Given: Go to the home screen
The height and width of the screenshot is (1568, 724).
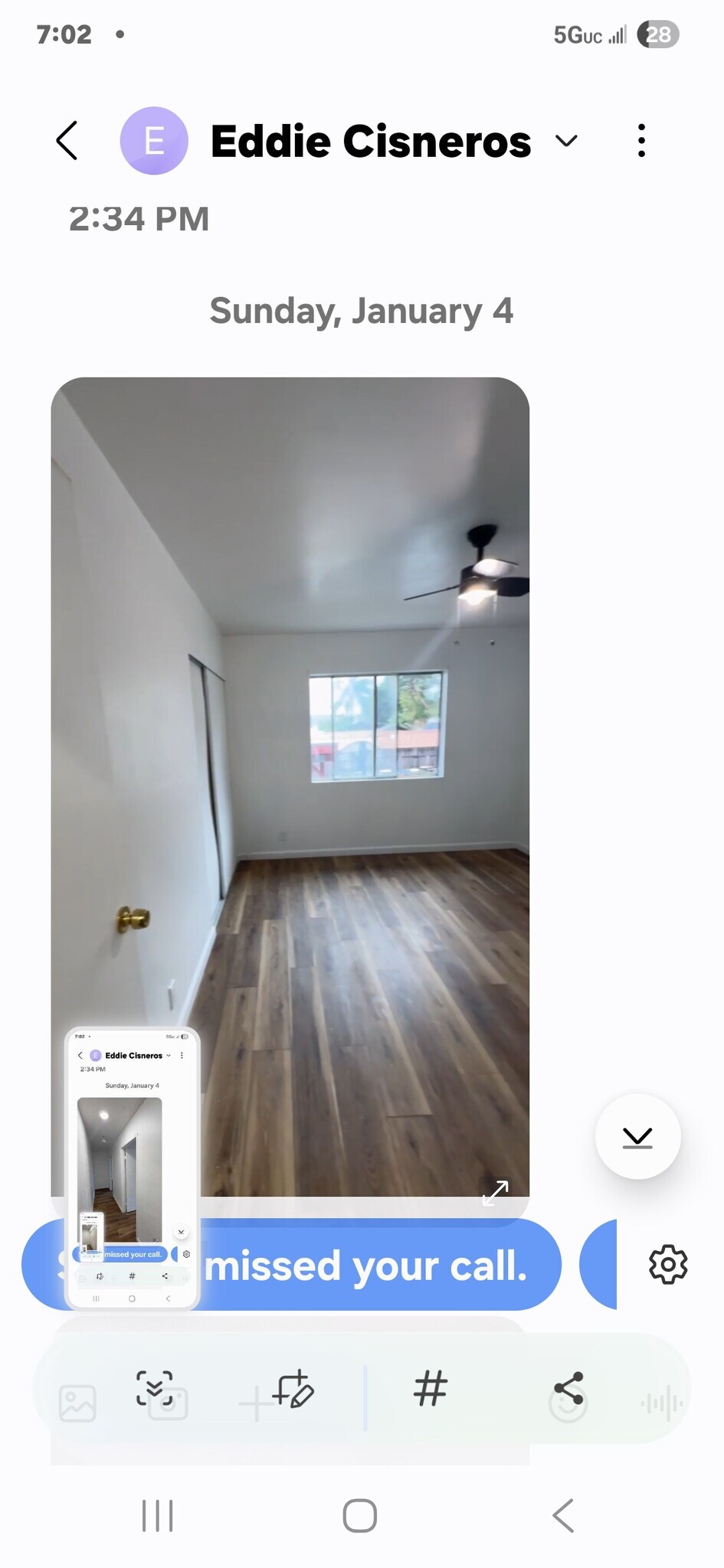Looking at the screenshot, I should click(359, 1516).
